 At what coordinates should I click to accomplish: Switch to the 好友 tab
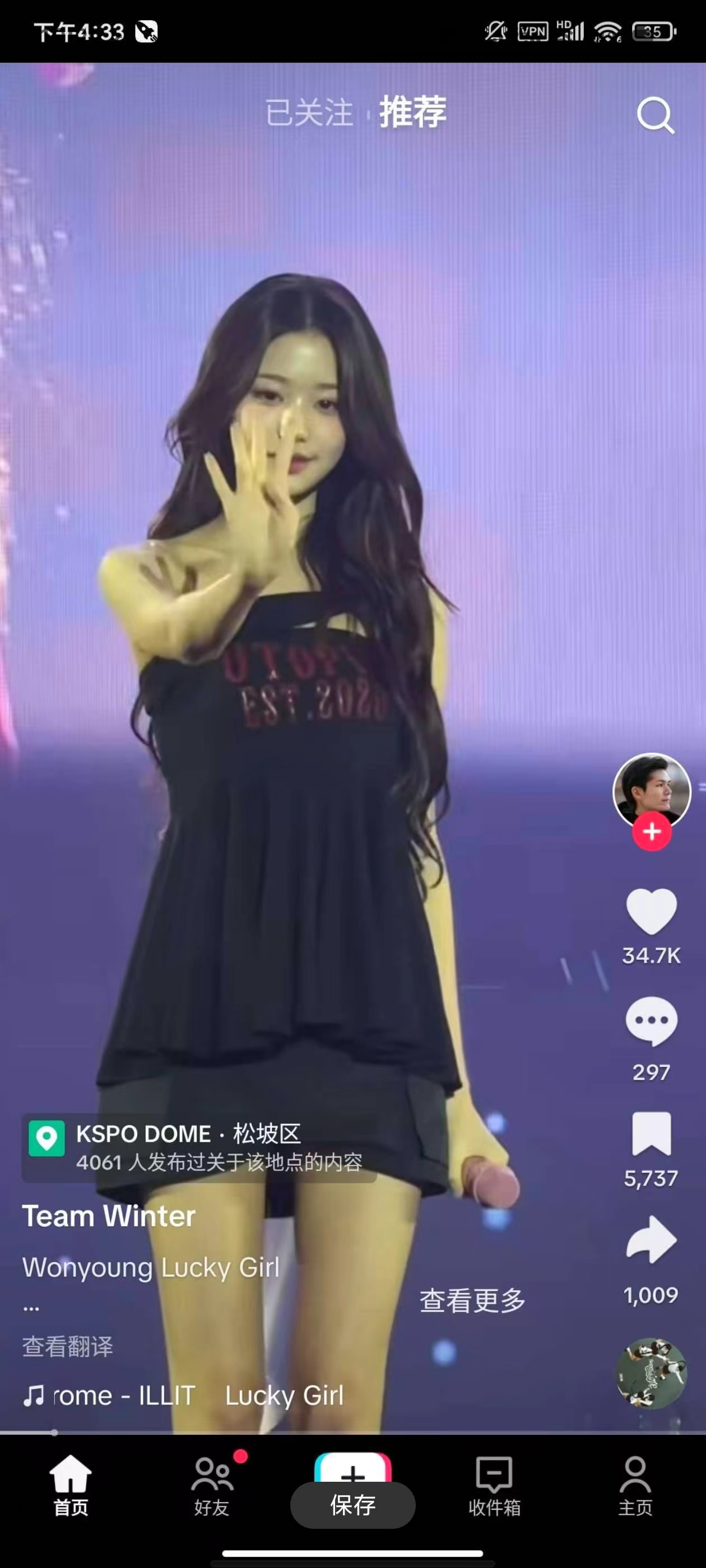click(x=211, y=1485)
